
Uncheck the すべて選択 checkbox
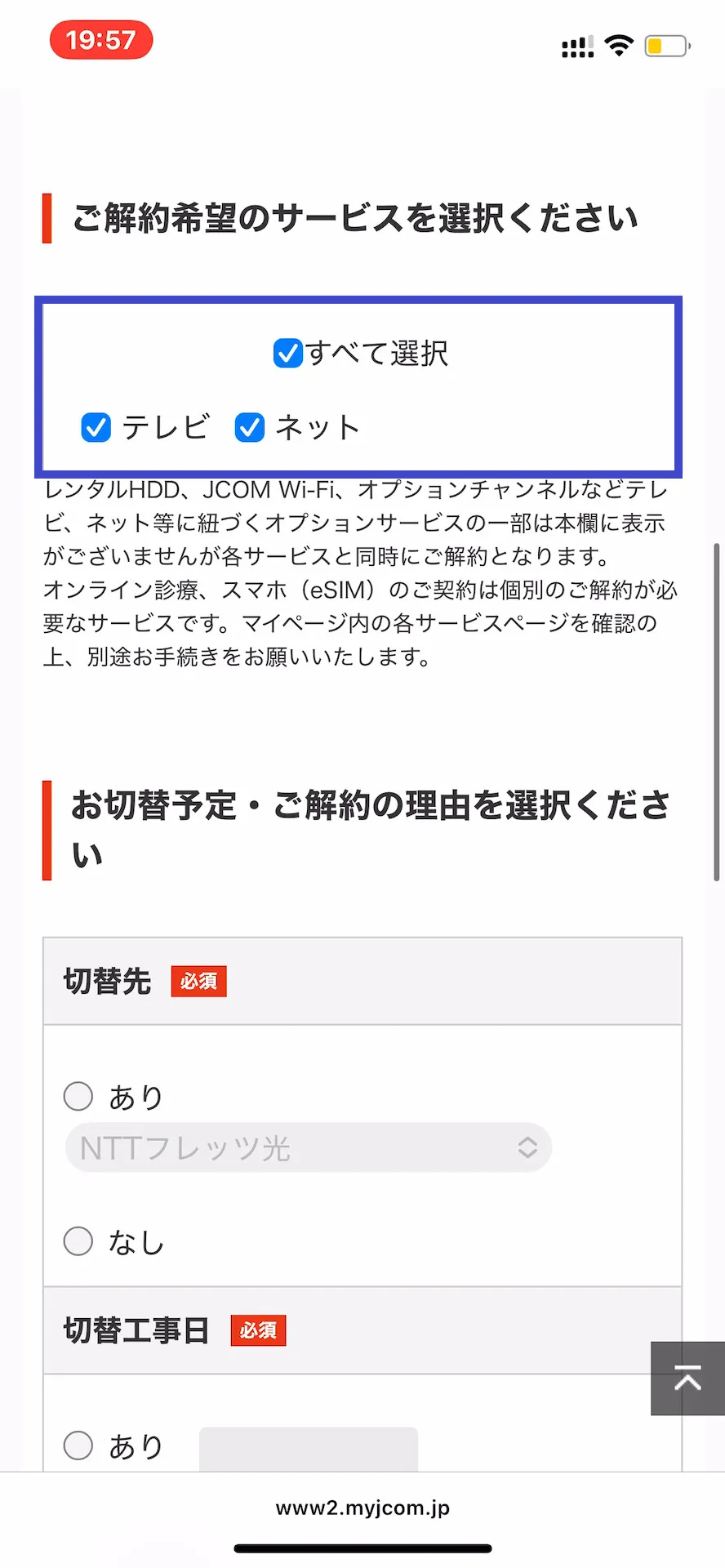coord(287,354)
